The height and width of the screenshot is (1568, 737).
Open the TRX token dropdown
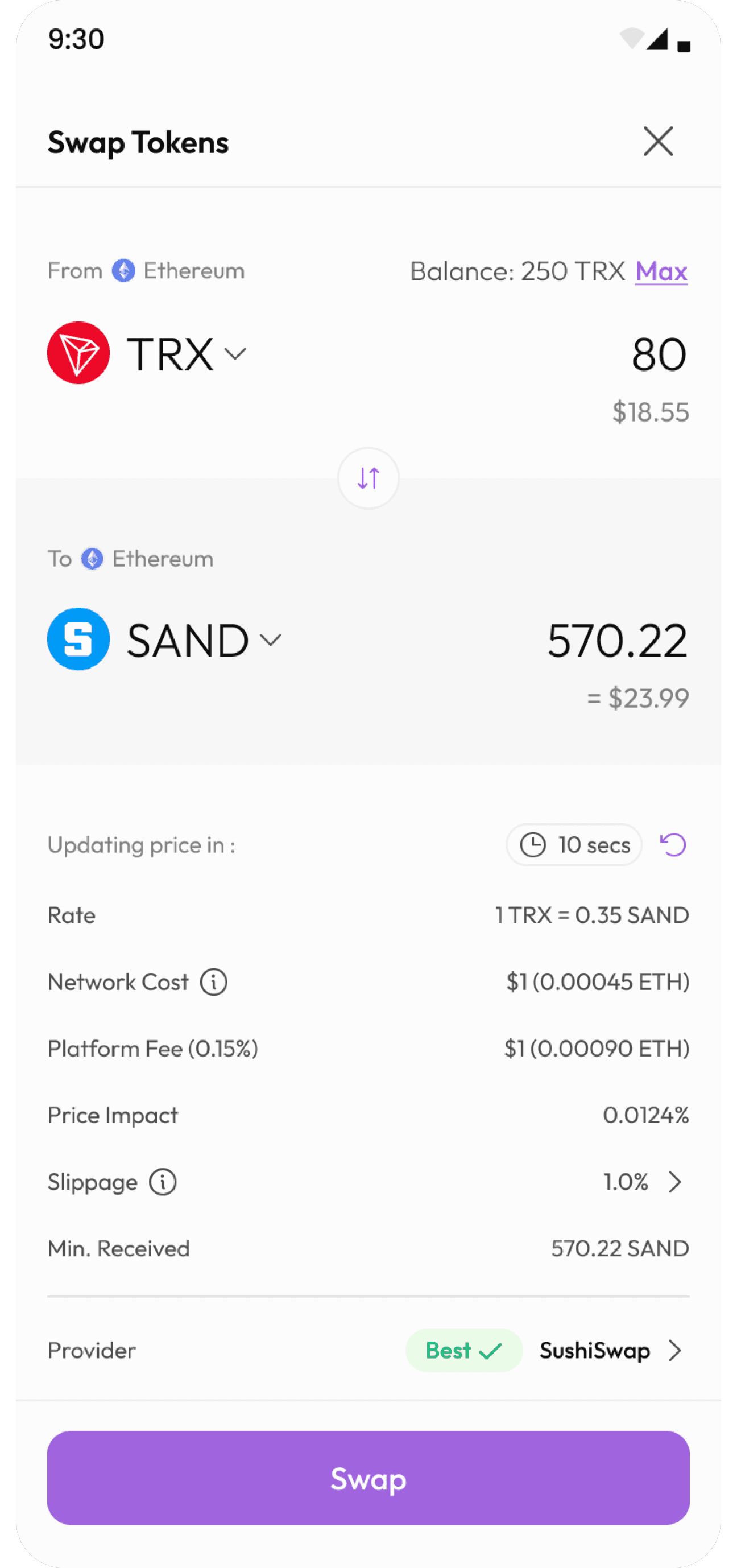(147, 353)
